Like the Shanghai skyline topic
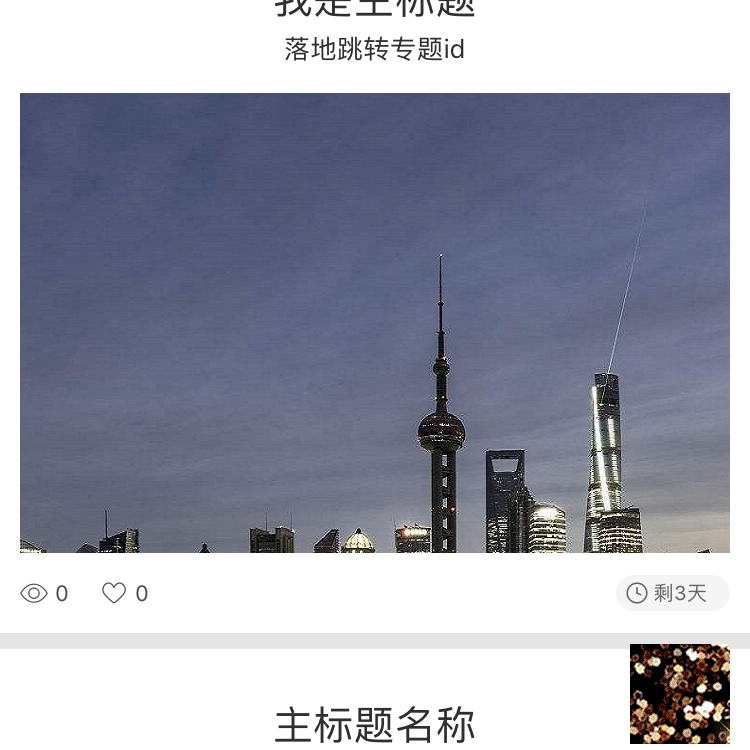750x750 pixels. 114,593
